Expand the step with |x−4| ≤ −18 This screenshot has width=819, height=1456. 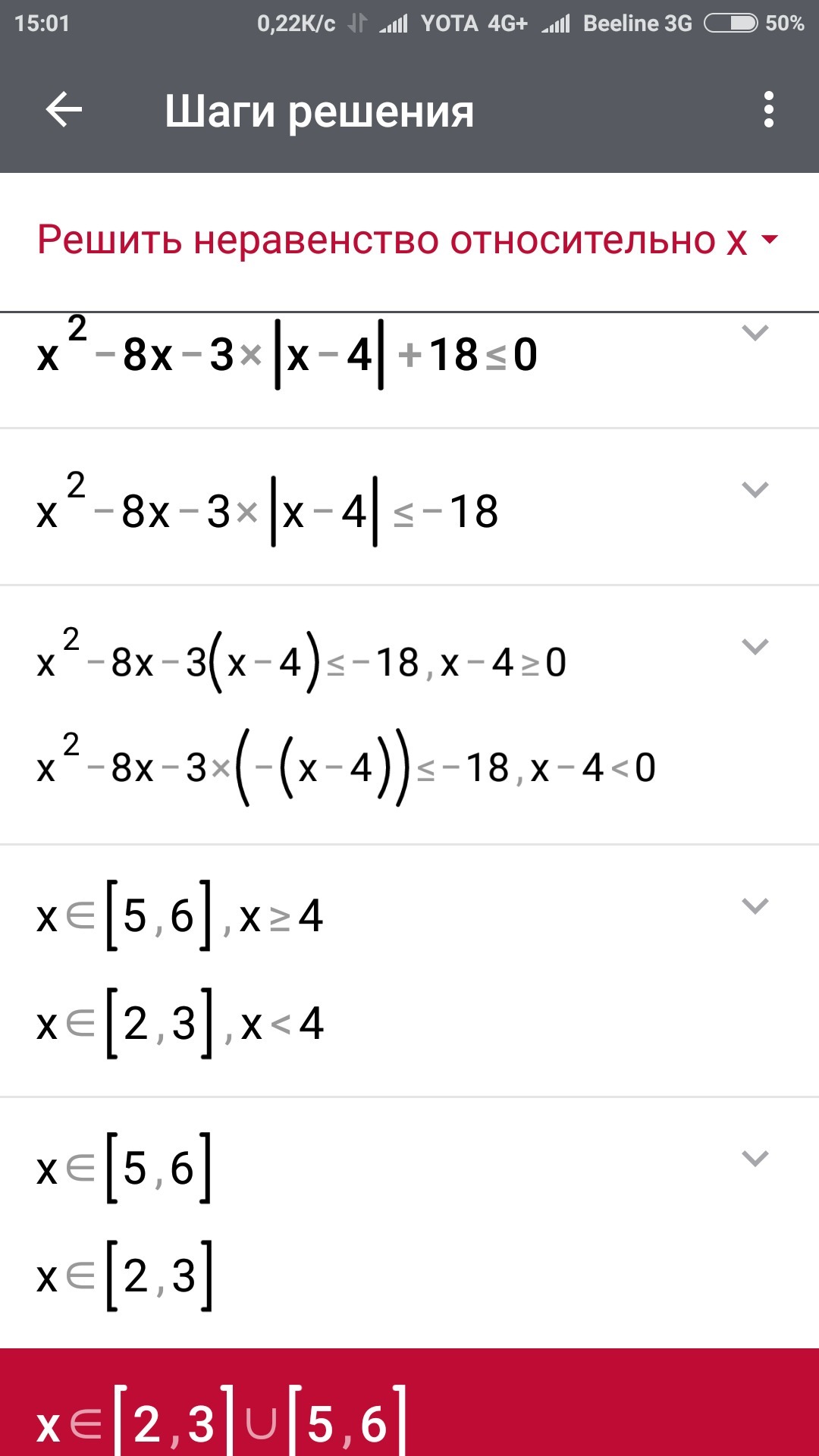tap(755, 490)
